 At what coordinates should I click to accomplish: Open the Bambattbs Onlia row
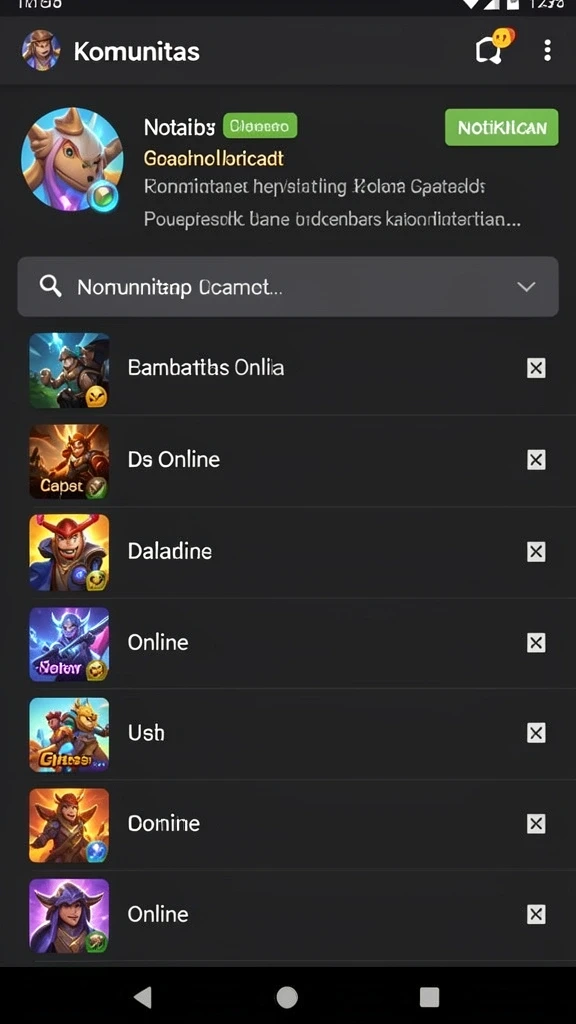(288, 369)
